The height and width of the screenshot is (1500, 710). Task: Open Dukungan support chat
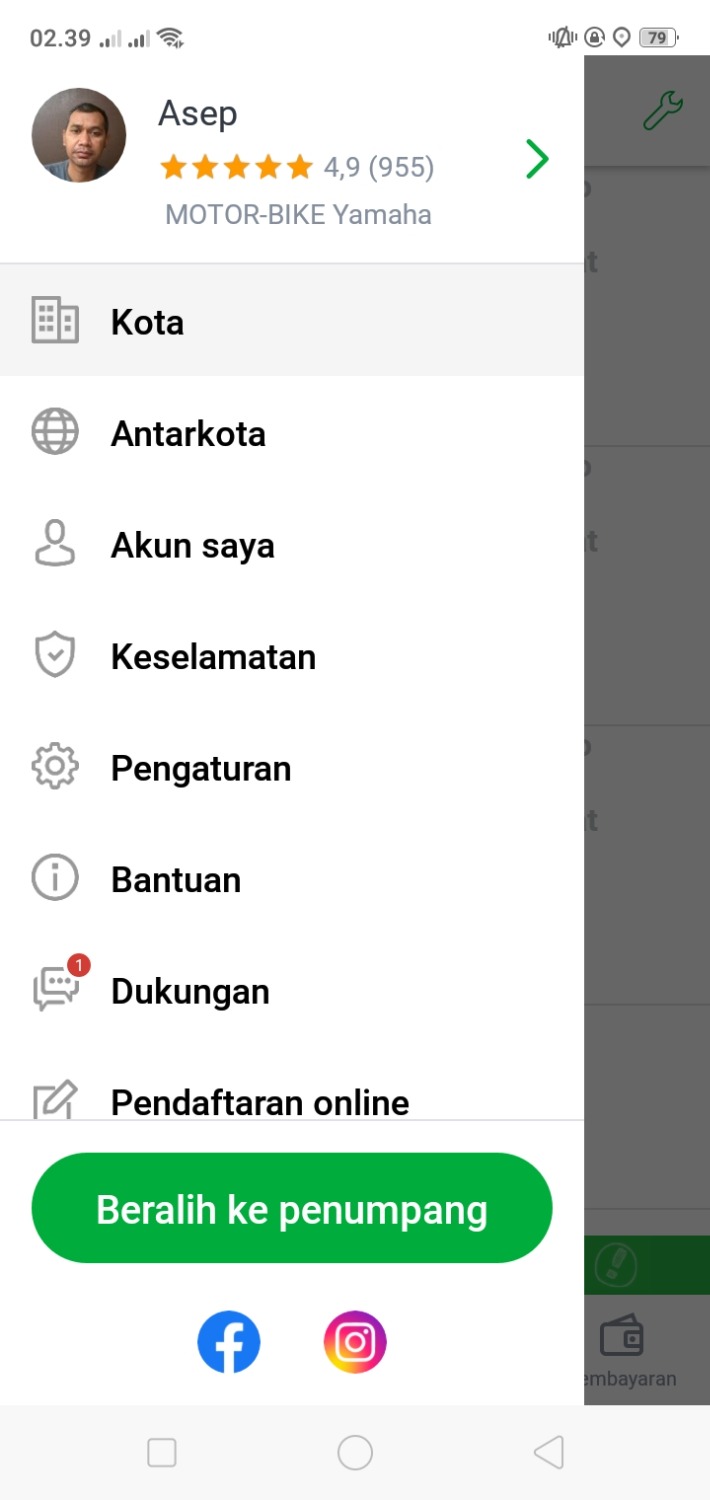pos(190,991)
